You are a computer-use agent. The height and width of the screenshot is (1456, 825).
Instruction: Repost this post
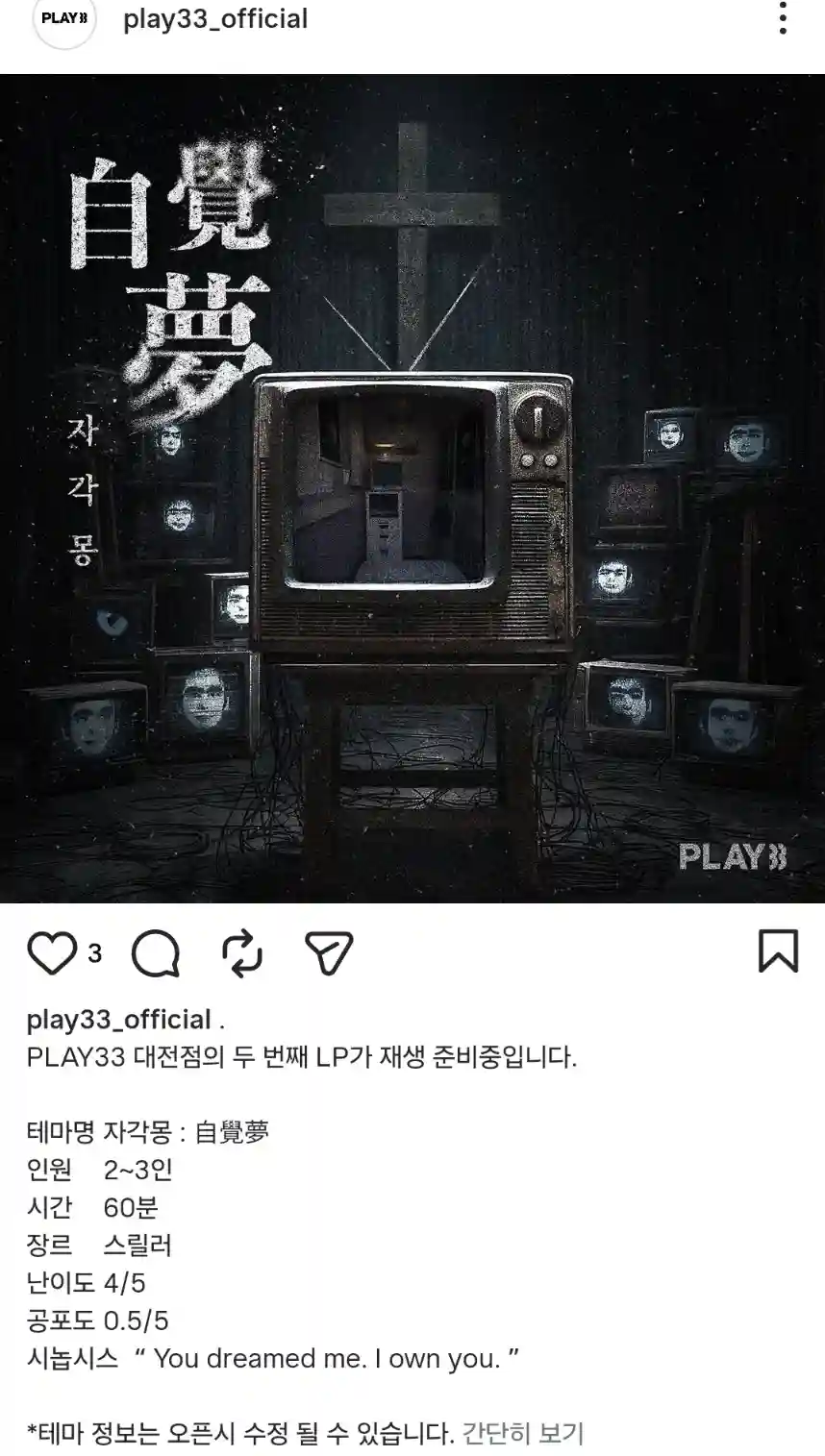pos(241,953)
